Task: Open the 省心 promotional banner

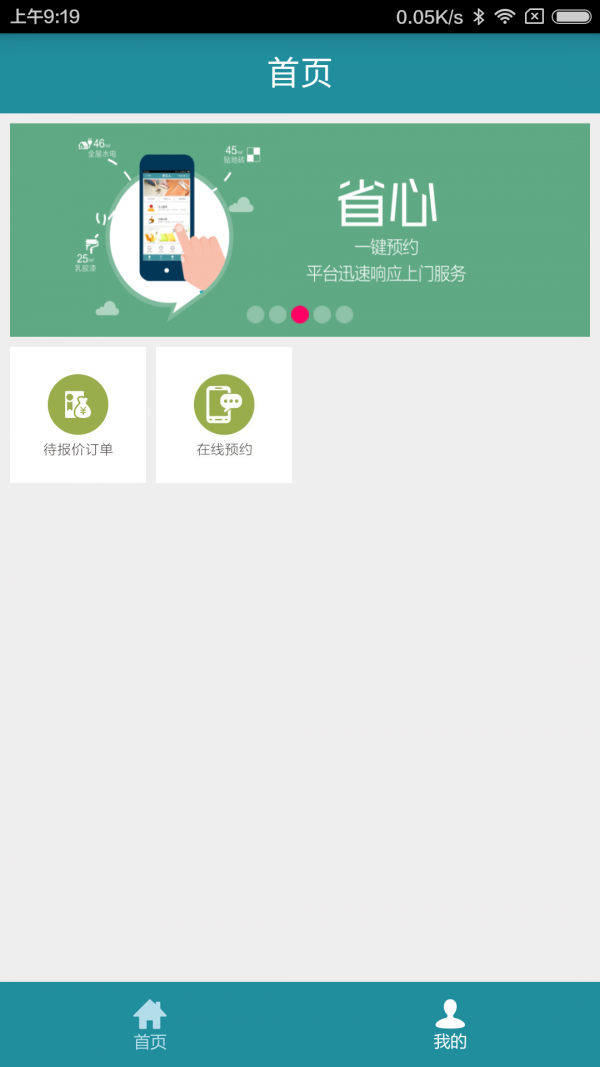Action: click(300, 230)
